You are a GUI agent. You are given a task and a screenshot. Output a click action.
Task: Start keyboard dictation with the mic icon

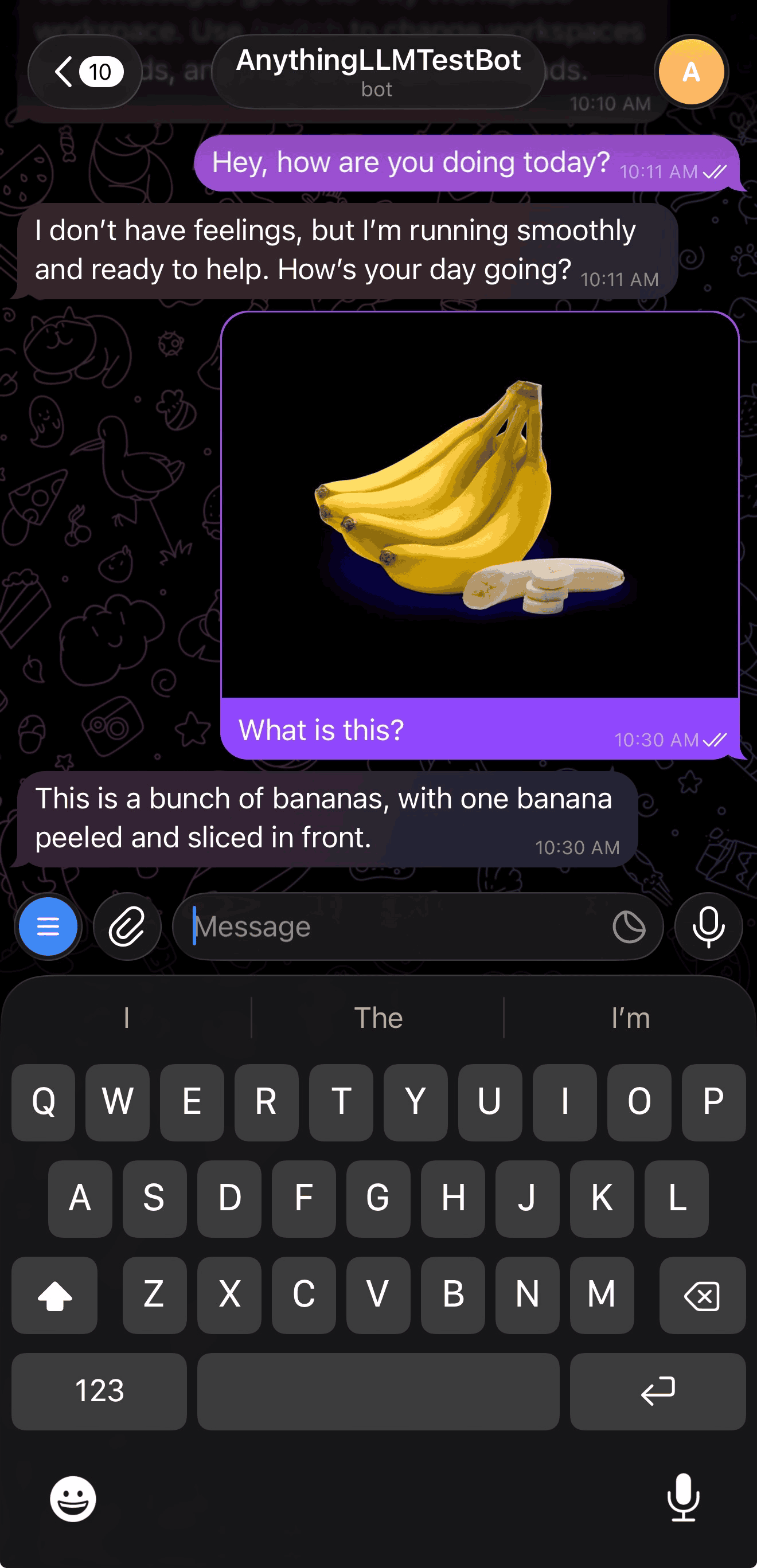(684, 1497)
